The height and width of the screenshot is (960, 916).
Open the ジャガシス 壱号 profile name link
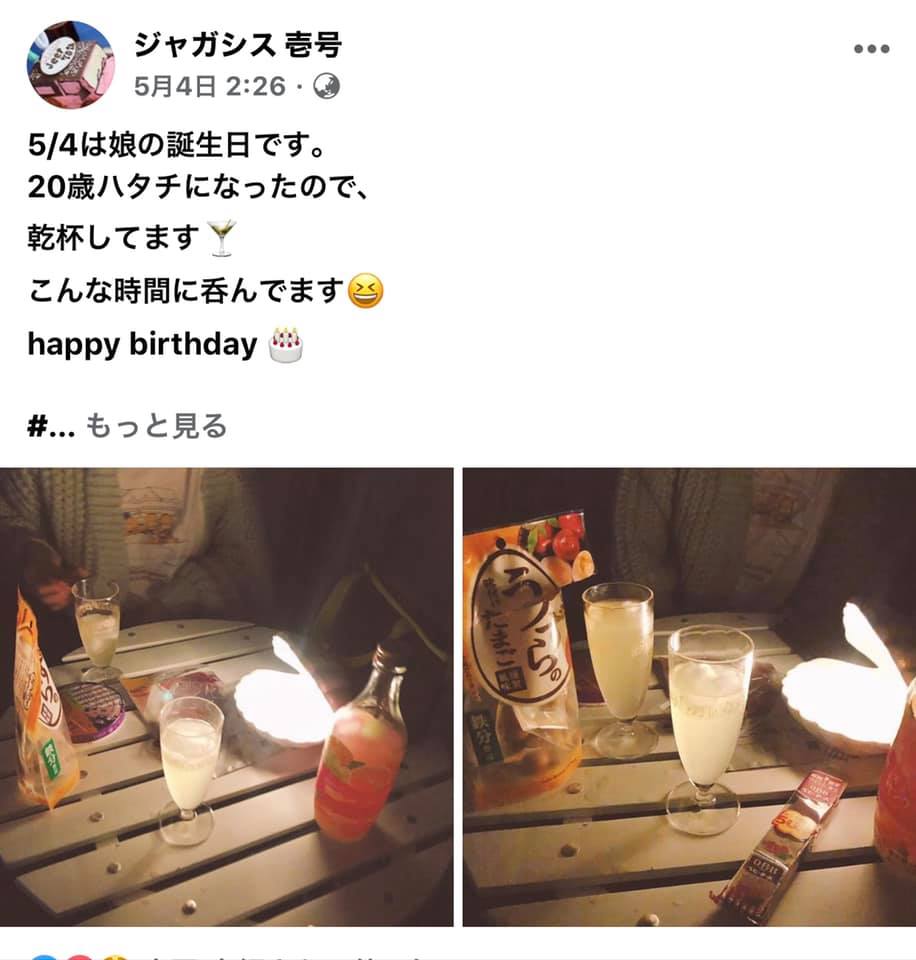click(238, 45)
